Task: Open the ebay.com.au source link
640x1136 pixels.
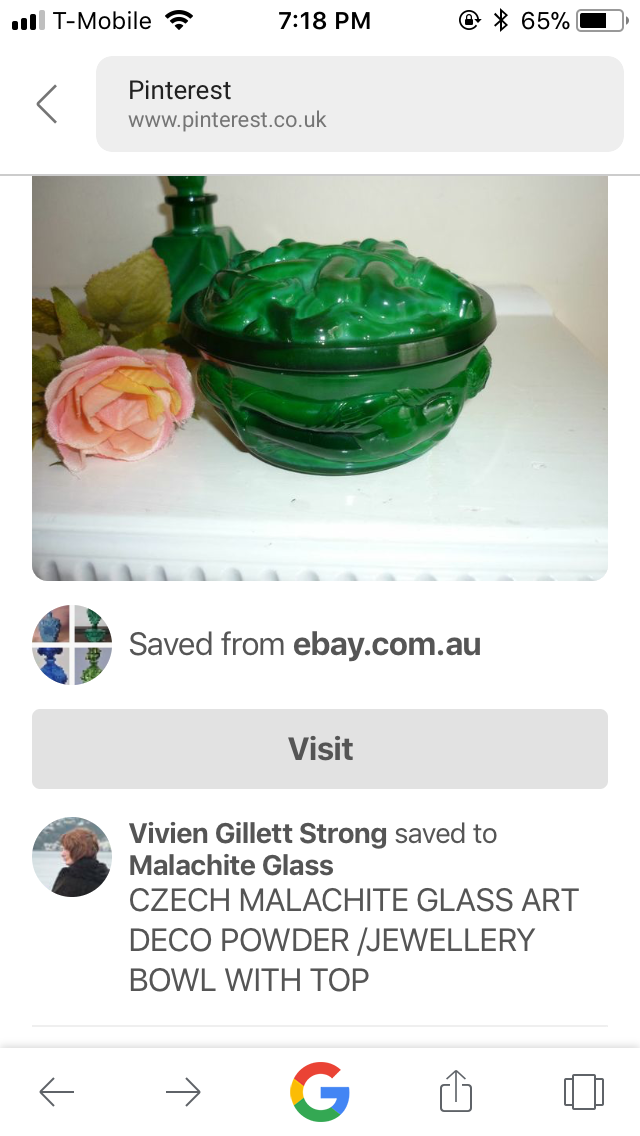Action: 386,645
